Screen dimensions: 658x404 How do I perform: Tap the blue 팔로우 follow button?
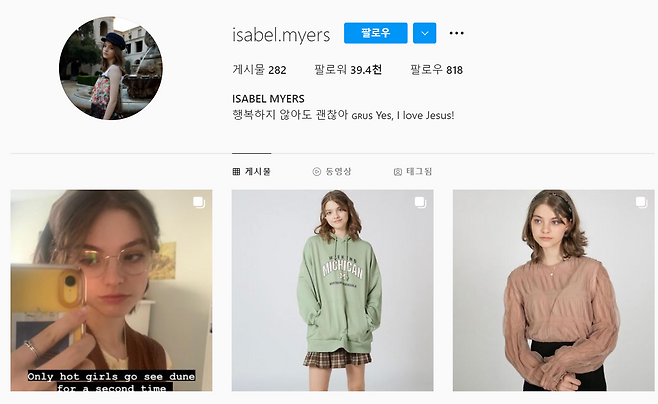click(375, 33)
